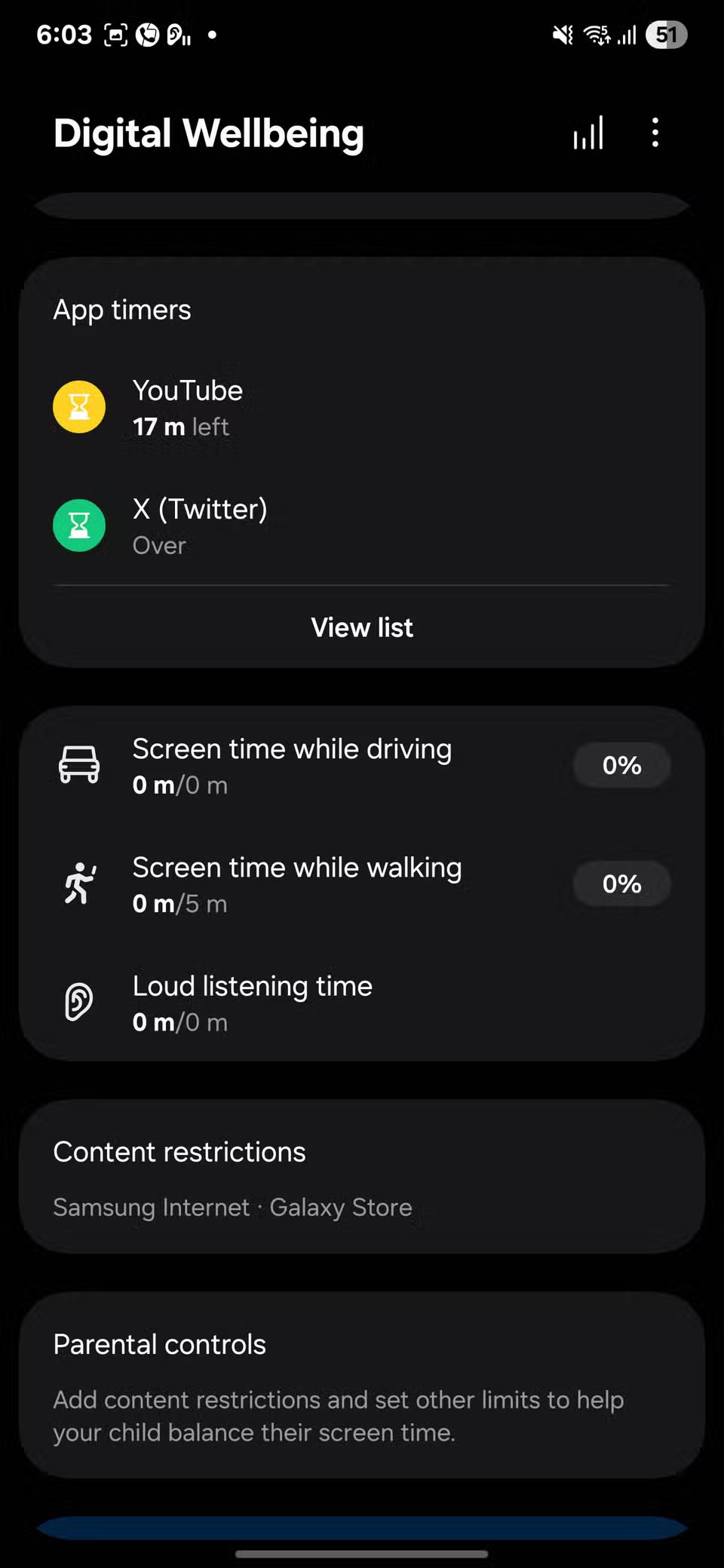Open the three-dot more options menu

pos(655,133)
